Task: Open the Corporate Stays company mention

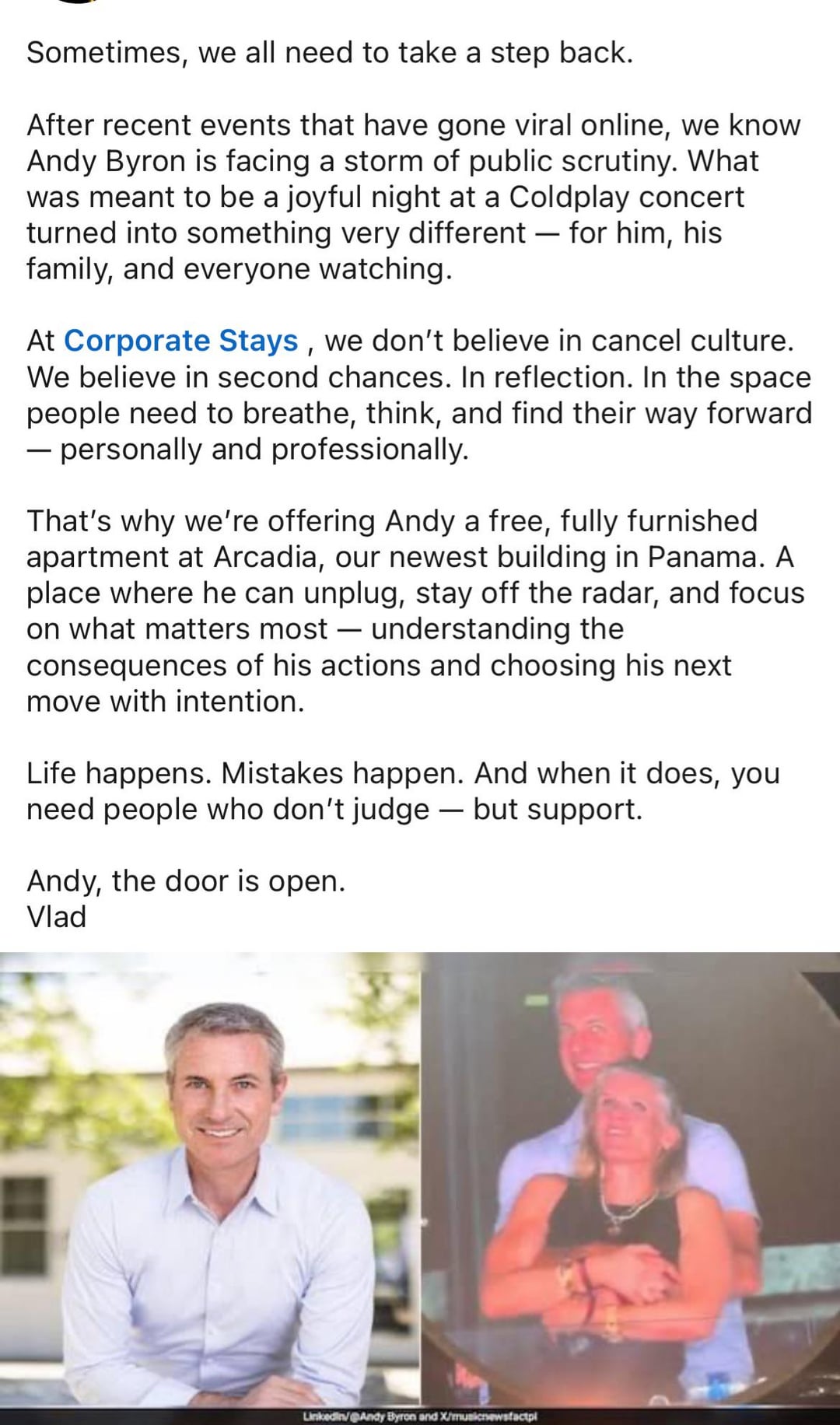Action: [180, 341]
